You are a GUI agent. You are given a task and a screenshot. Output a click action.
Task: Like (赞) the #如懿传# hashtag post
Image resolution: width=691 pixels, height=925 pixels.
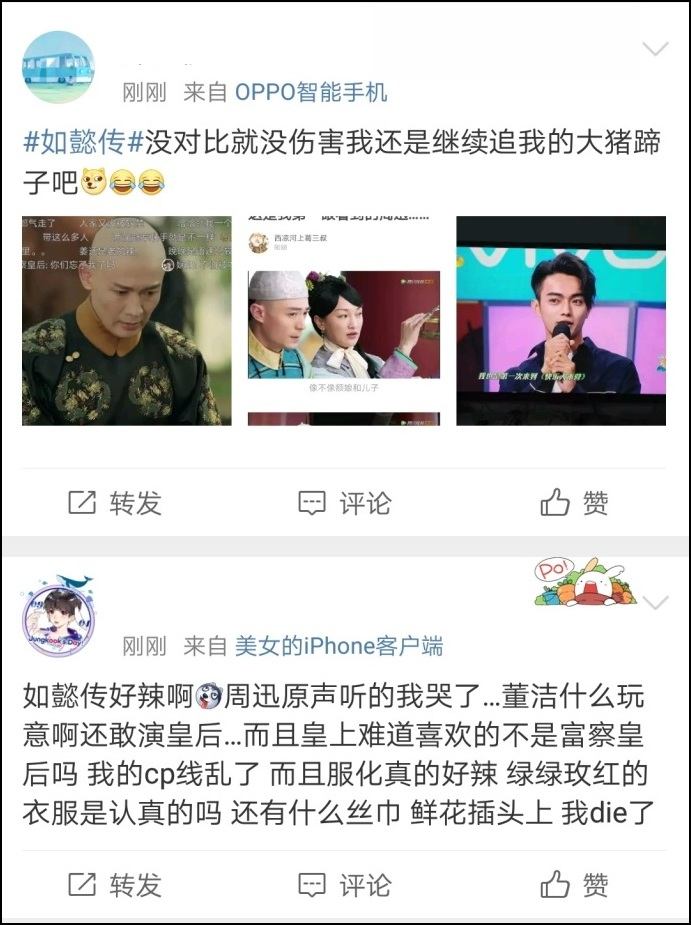pyautogui.click(x=575, y=503)
